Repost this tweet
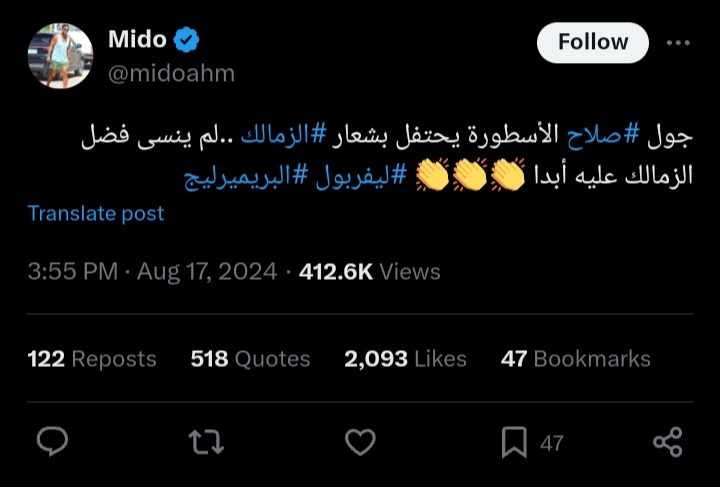This screenshot has height=487, width=720. click(x=206, y=442)
